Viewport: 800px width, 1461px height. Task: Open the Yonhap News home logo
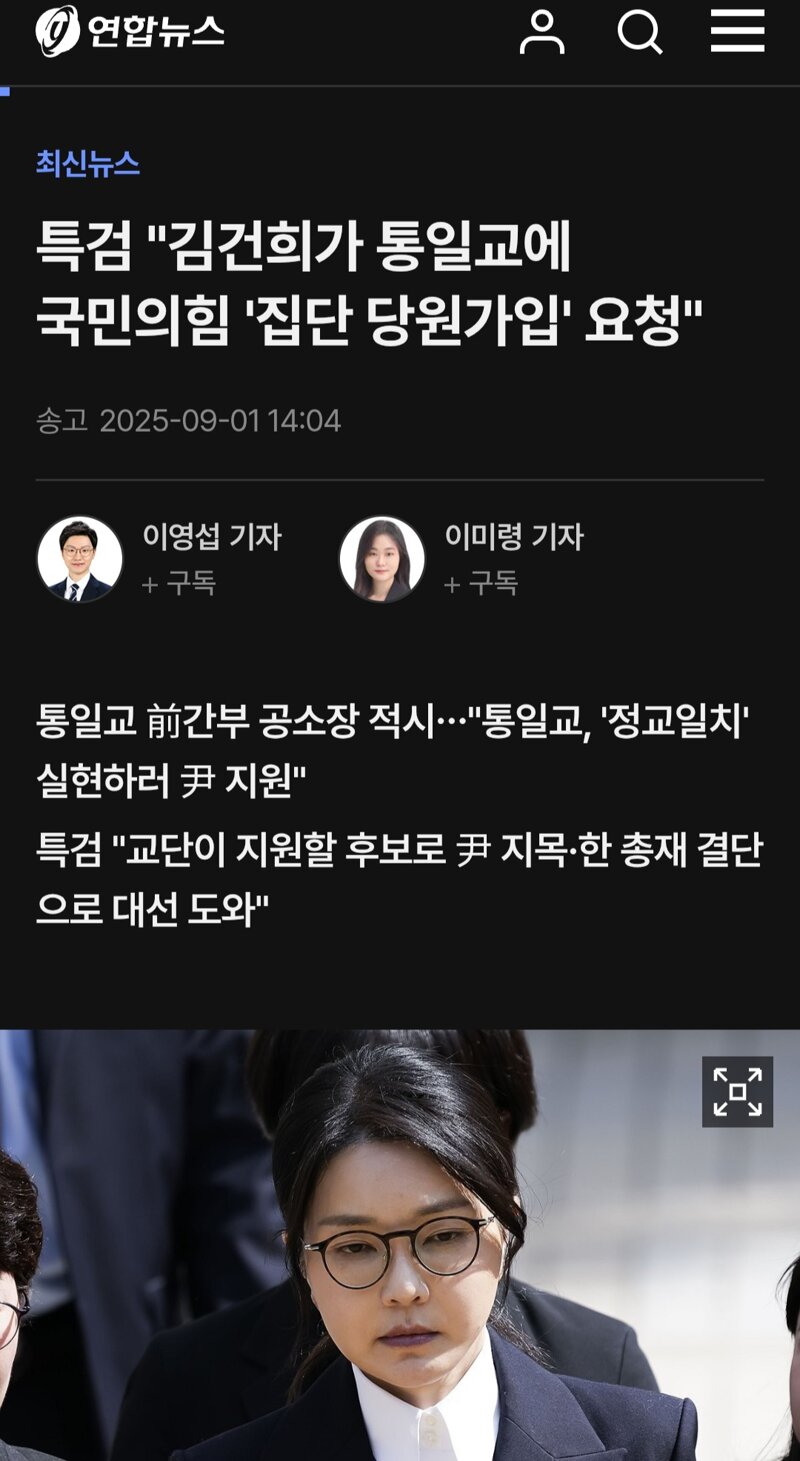point(130,31)
